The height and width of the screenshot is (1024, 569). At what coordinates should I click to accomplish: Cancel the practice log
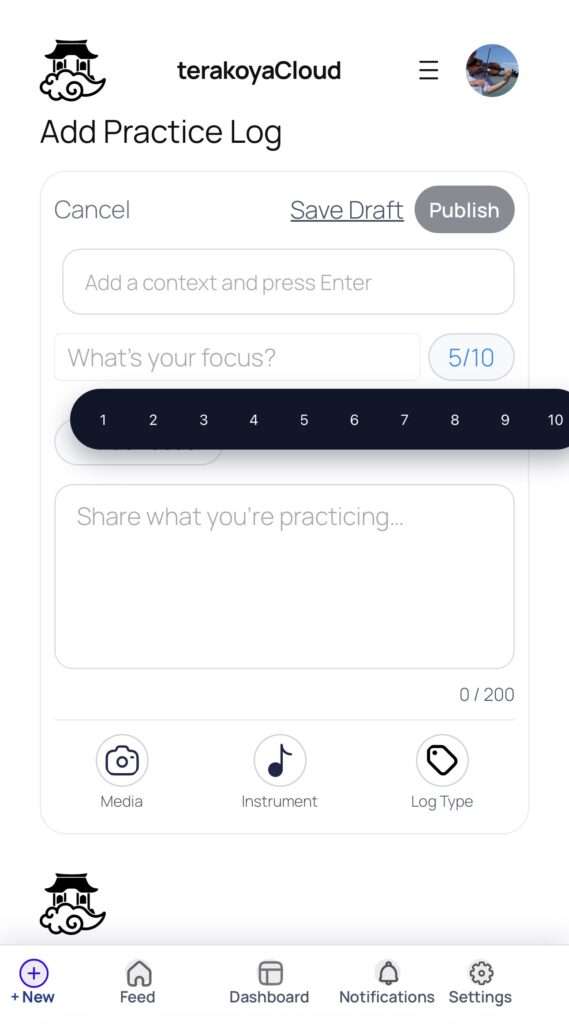pos(92,210)
